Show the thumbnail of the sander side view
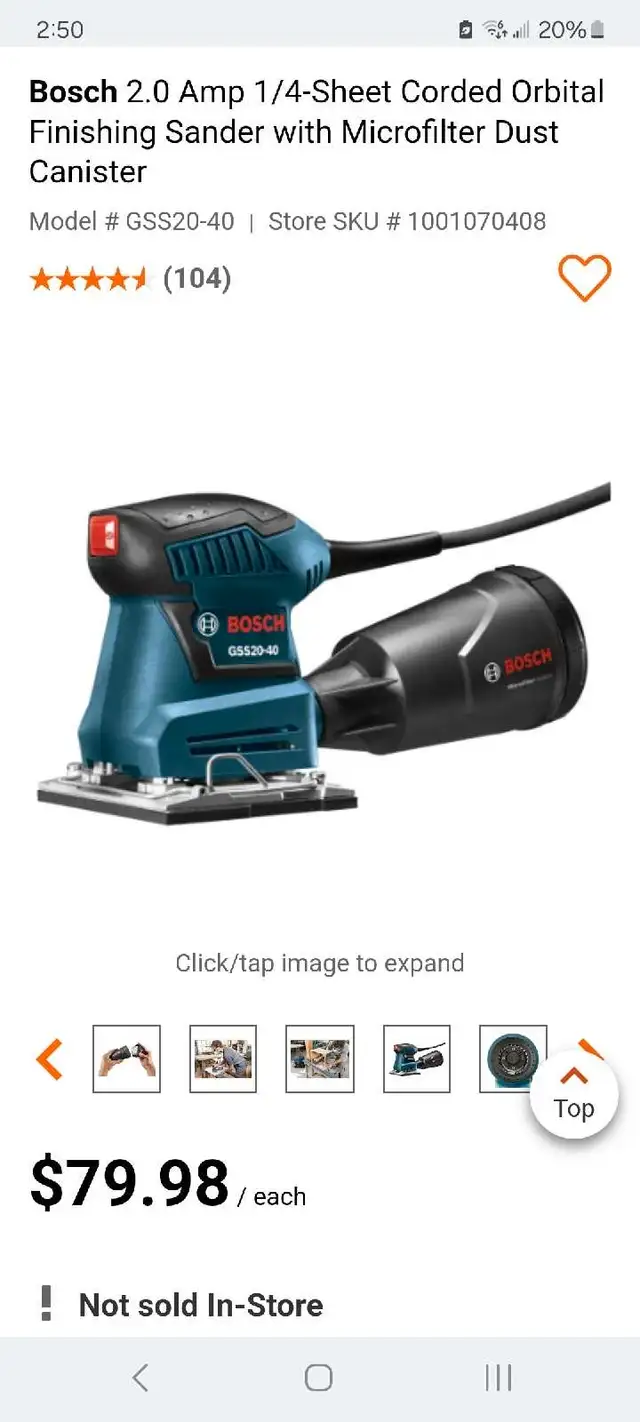The height and width of the screenshot is (1422, 640). point(417,1059)
